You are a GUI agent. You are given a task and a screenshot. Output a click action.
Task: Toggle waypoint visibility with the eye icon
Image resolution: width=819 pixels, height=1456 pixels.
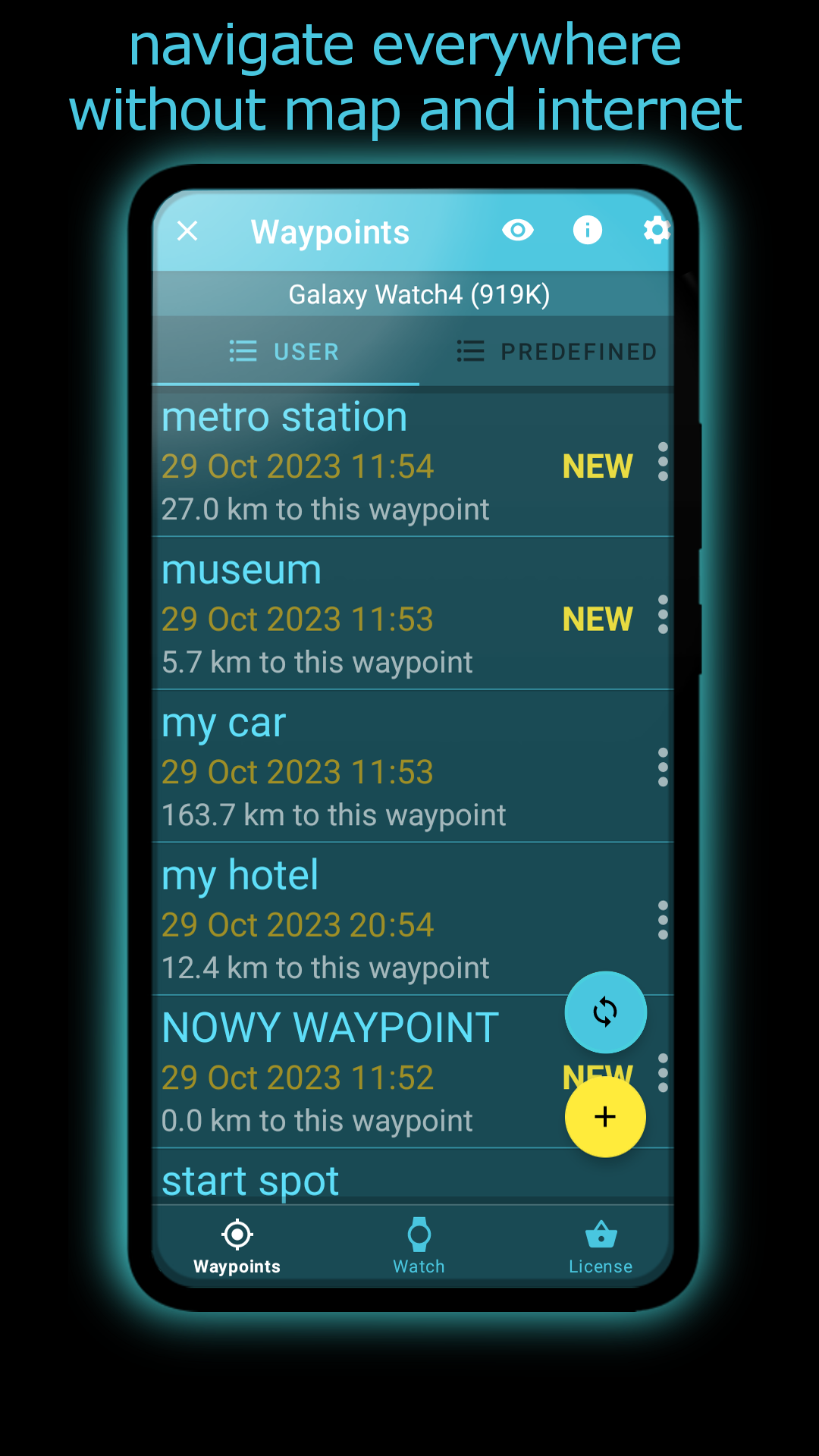tap(518, 231)
